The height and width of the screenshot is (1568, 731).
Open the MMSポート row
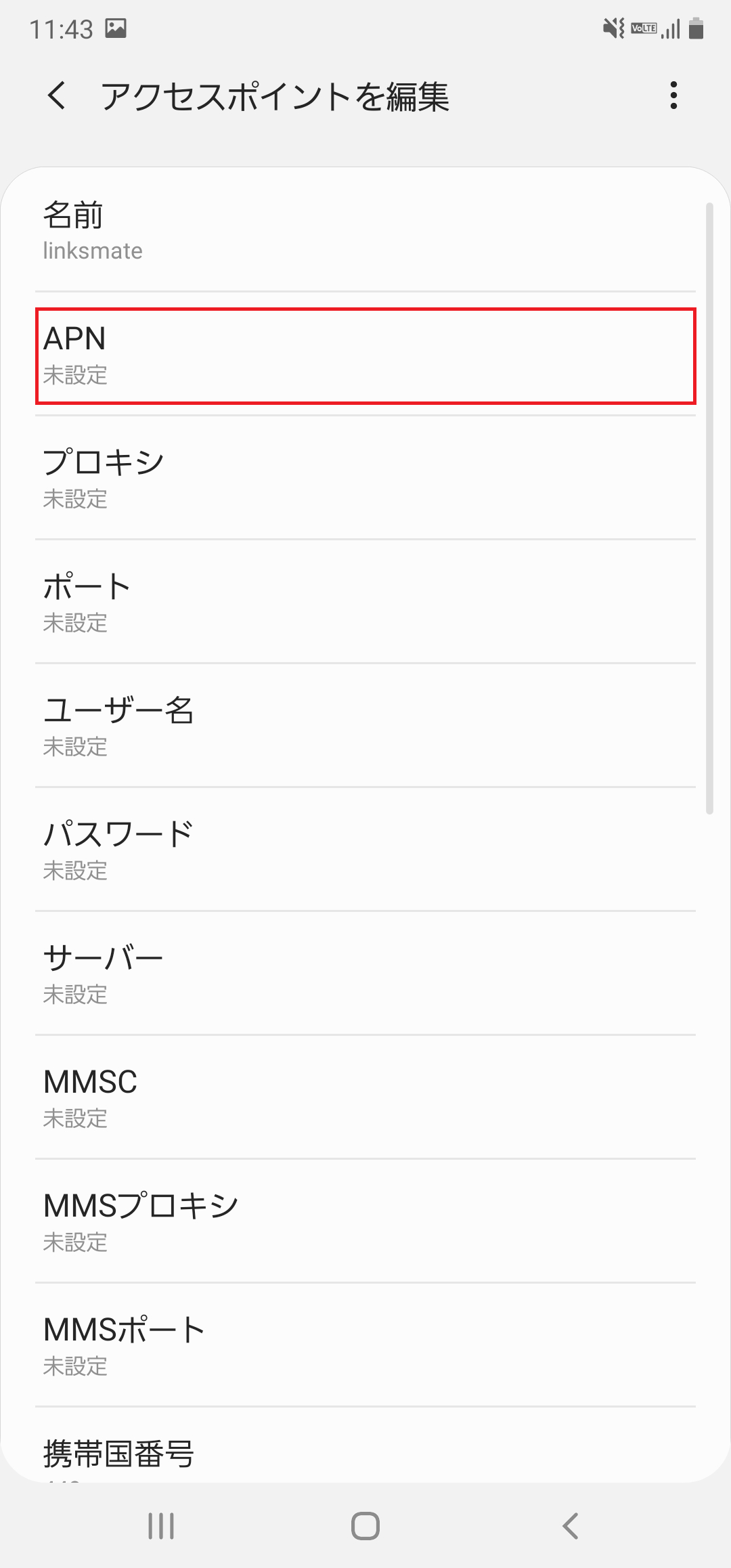[365, 1345]
